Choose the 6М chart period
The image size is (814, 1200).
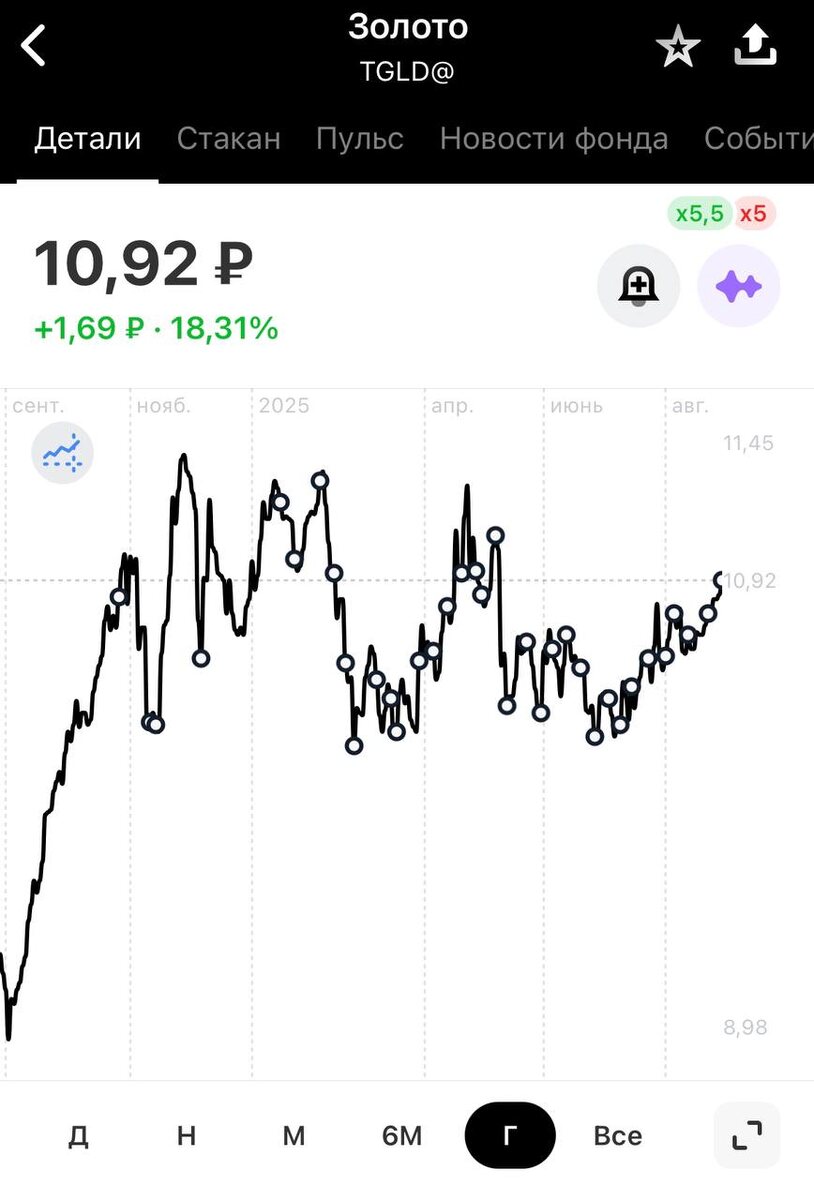click(x=402, y=1136)
